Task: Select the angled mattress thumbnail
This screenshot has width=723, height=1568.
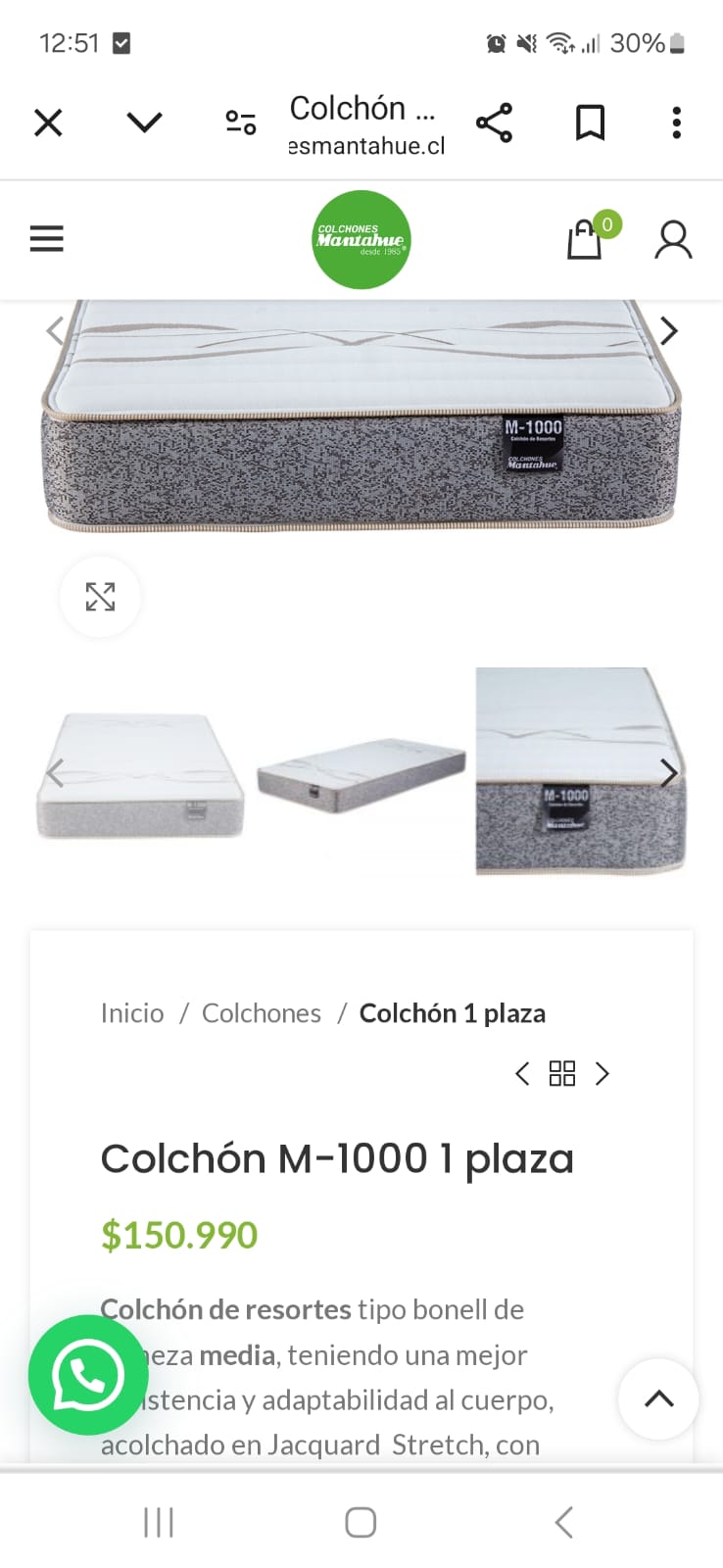Action: [x=361, y=774]
